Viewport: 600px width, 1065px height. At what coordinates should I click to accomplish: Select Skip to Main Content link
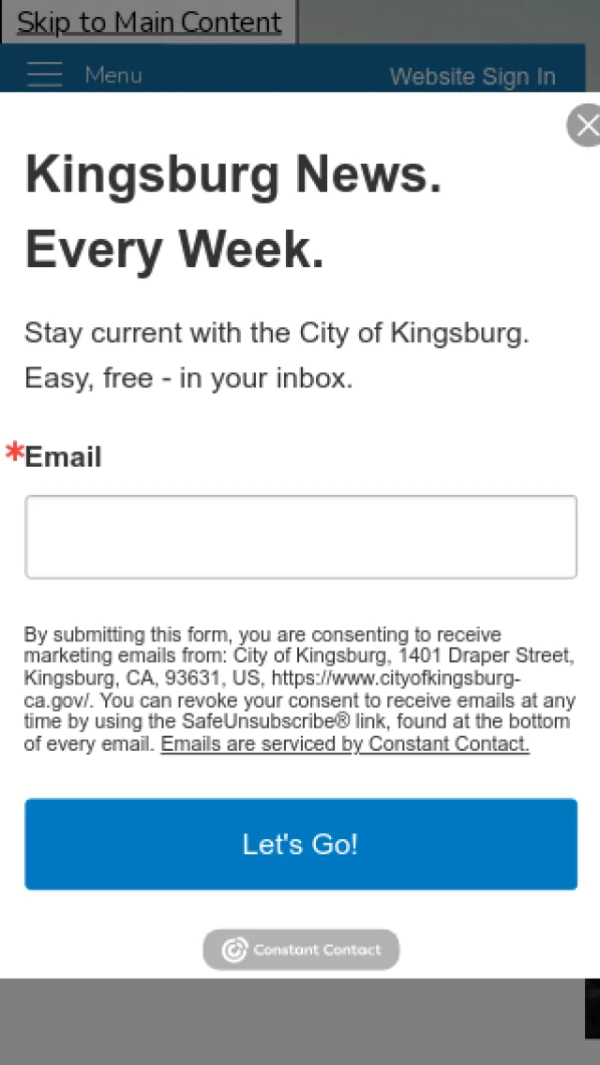pyautogui.click(x=149, y=22)
